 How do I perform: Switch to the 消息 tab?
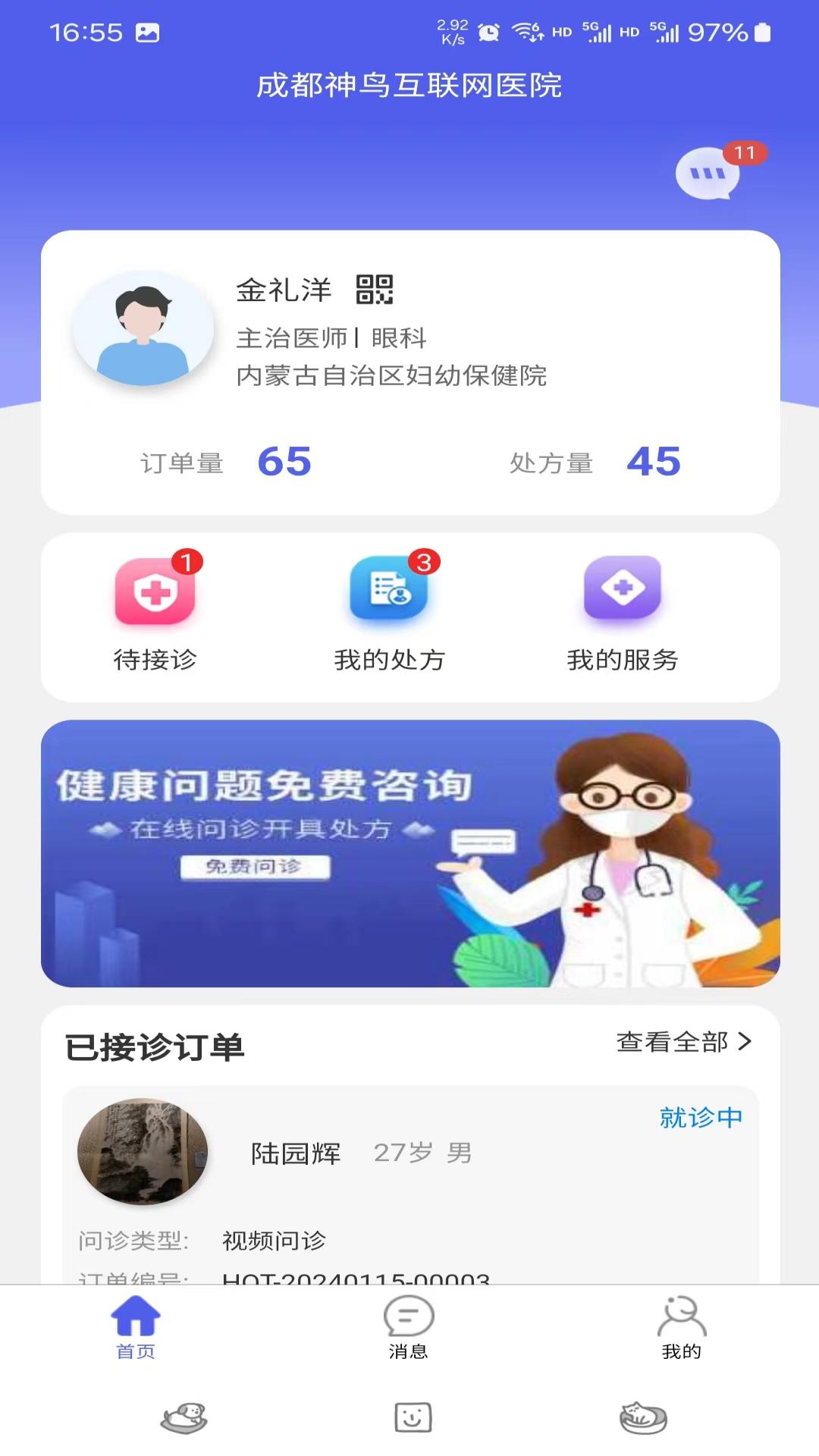409,1327
